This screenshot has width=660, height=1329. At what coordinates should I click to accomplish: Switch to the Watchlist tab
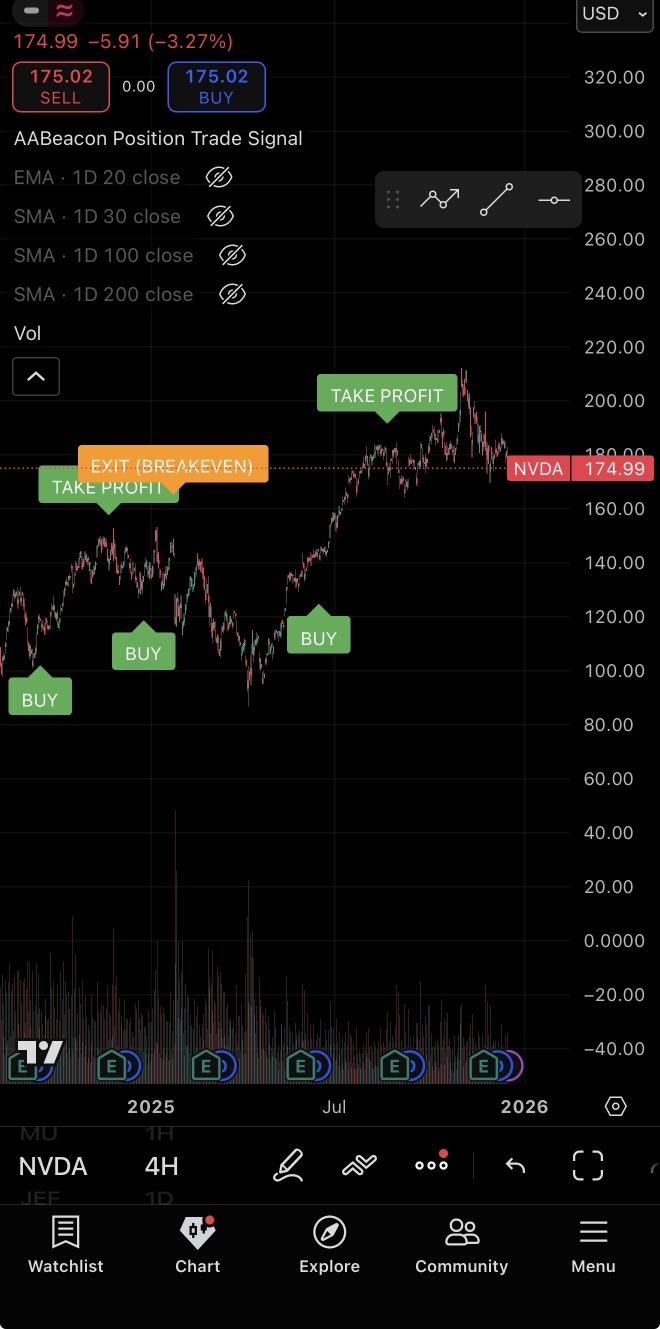click(x=66, y=1246)
